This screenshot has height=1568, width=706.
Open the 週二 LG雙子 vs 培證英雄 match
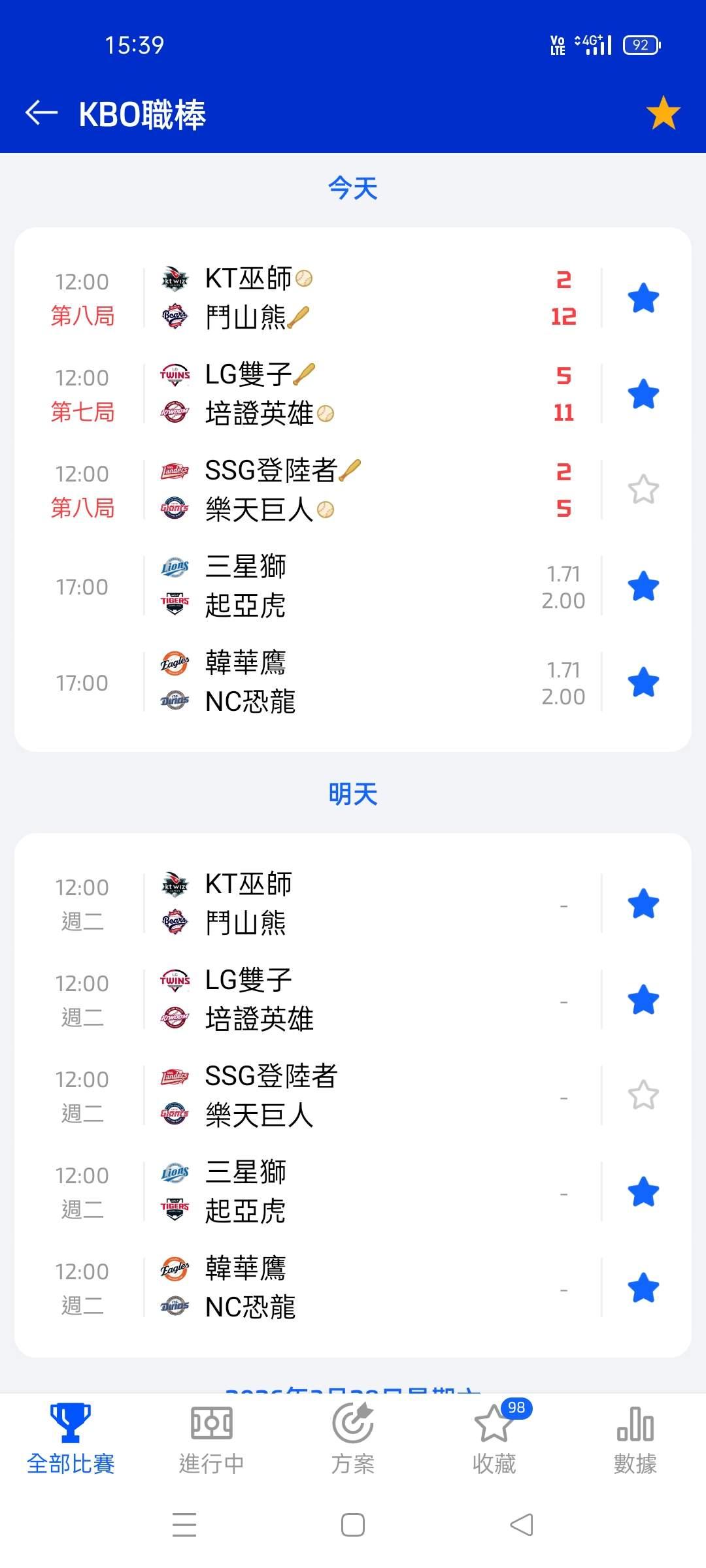(353, 1000)
